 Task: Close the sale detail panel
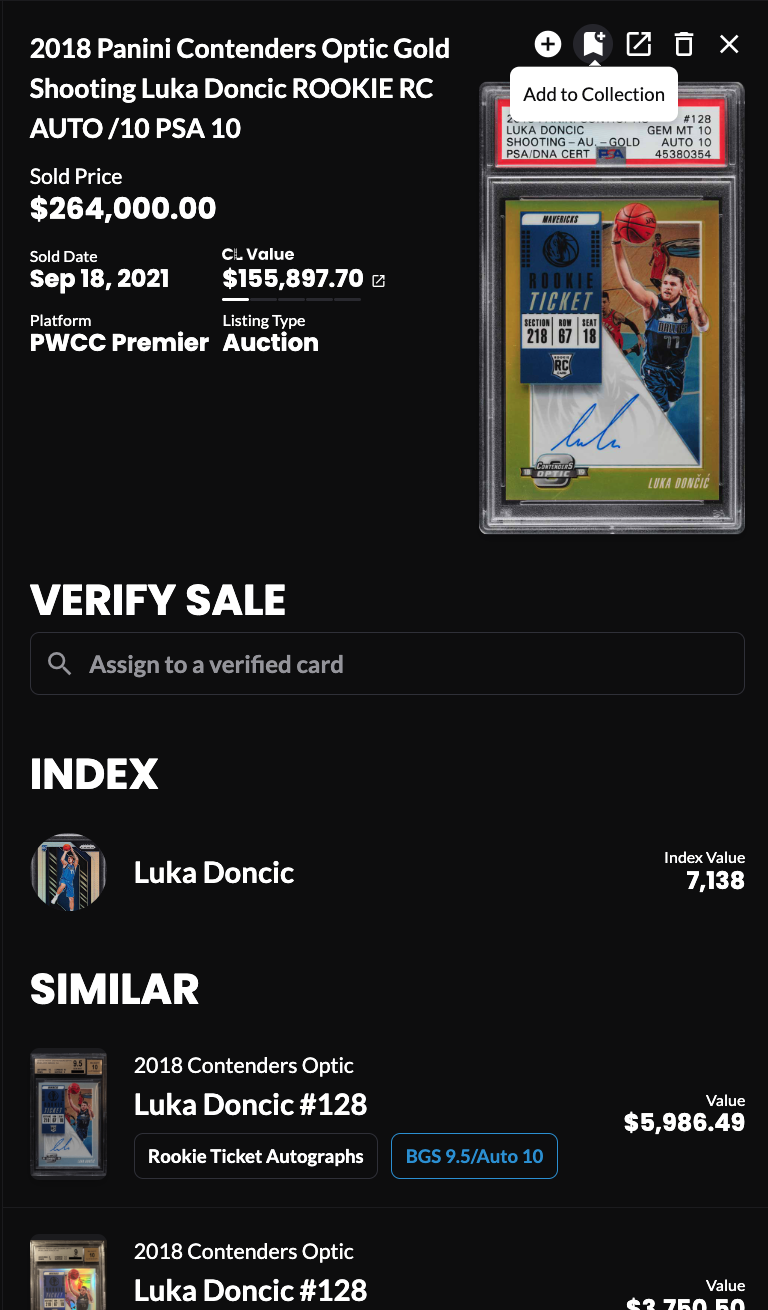tap(729, 44)
